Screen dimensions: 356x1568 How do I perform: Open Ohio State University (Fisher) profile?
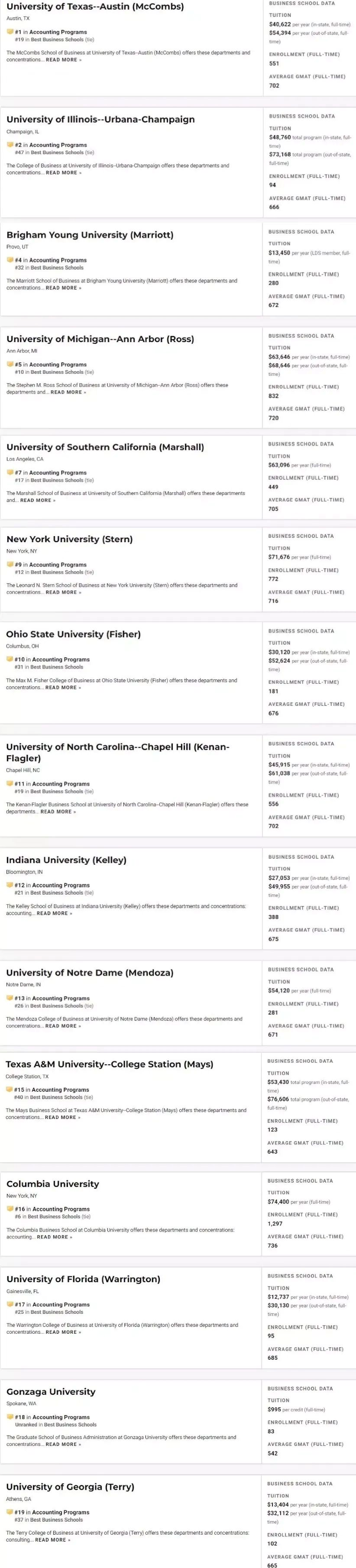point(74,634)
